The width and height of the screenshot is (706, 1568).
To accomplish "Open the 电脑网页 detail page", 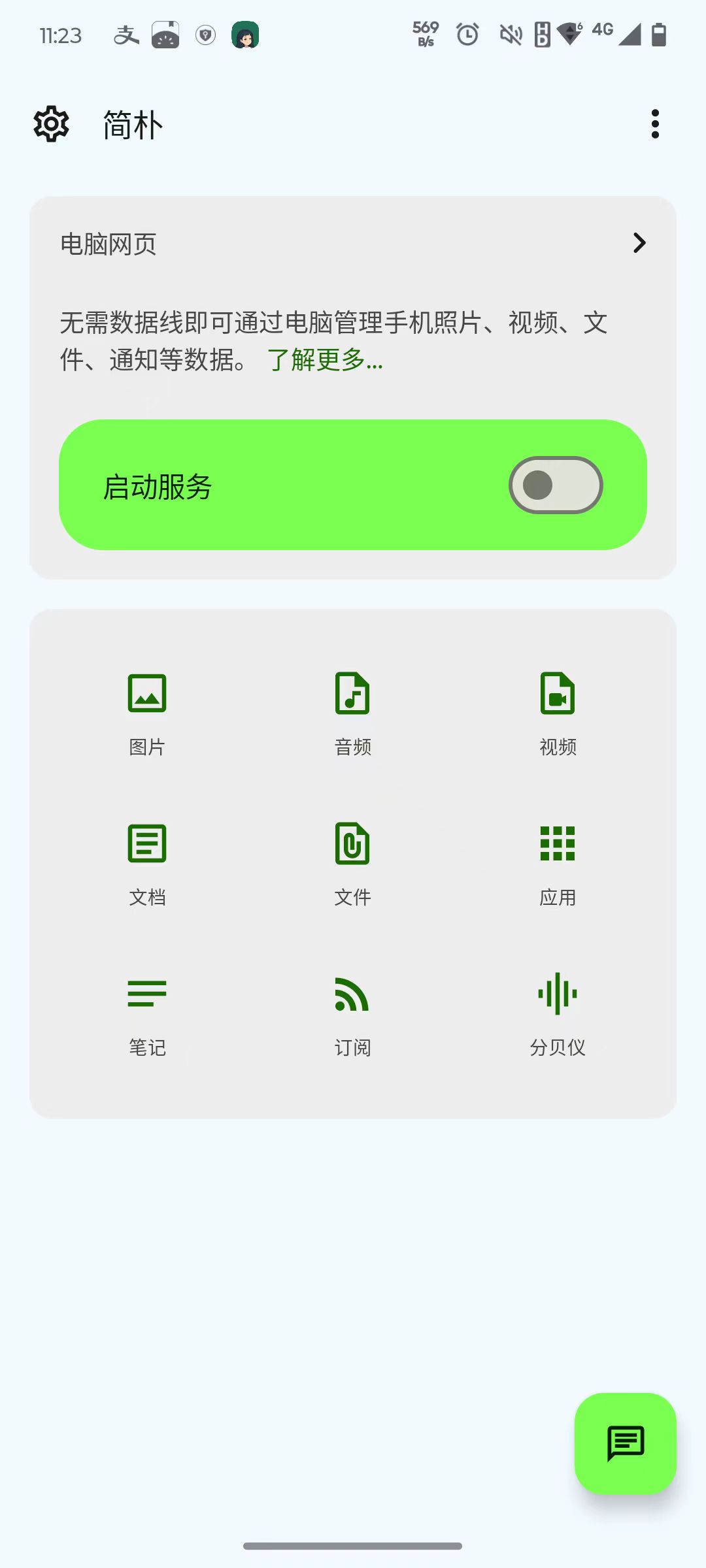I will (x=109, y=244).
